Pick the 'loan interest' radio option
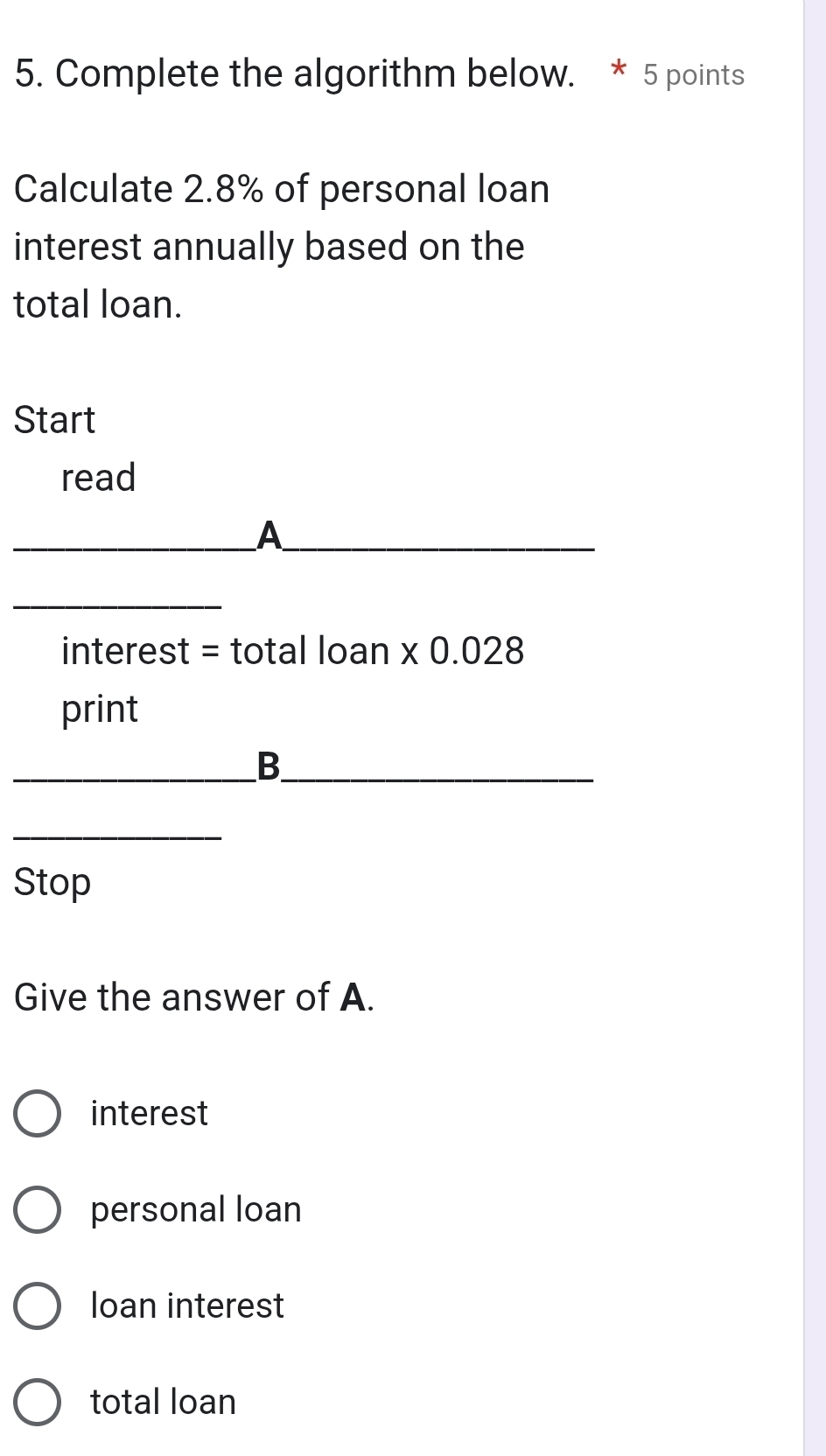 (x=38, y=1306)
